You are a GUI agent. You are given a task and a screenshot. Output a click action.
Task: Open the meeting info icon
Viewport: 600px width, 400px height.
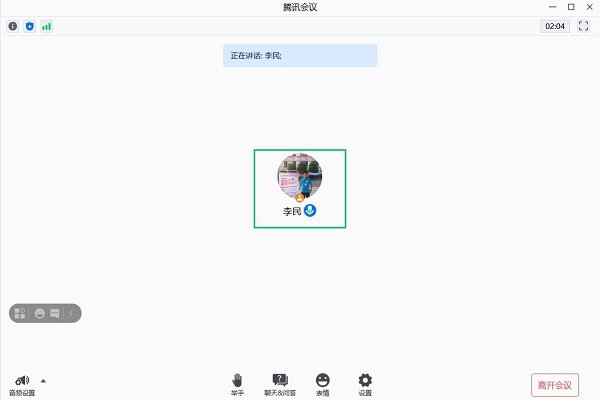tap(13, 26)
